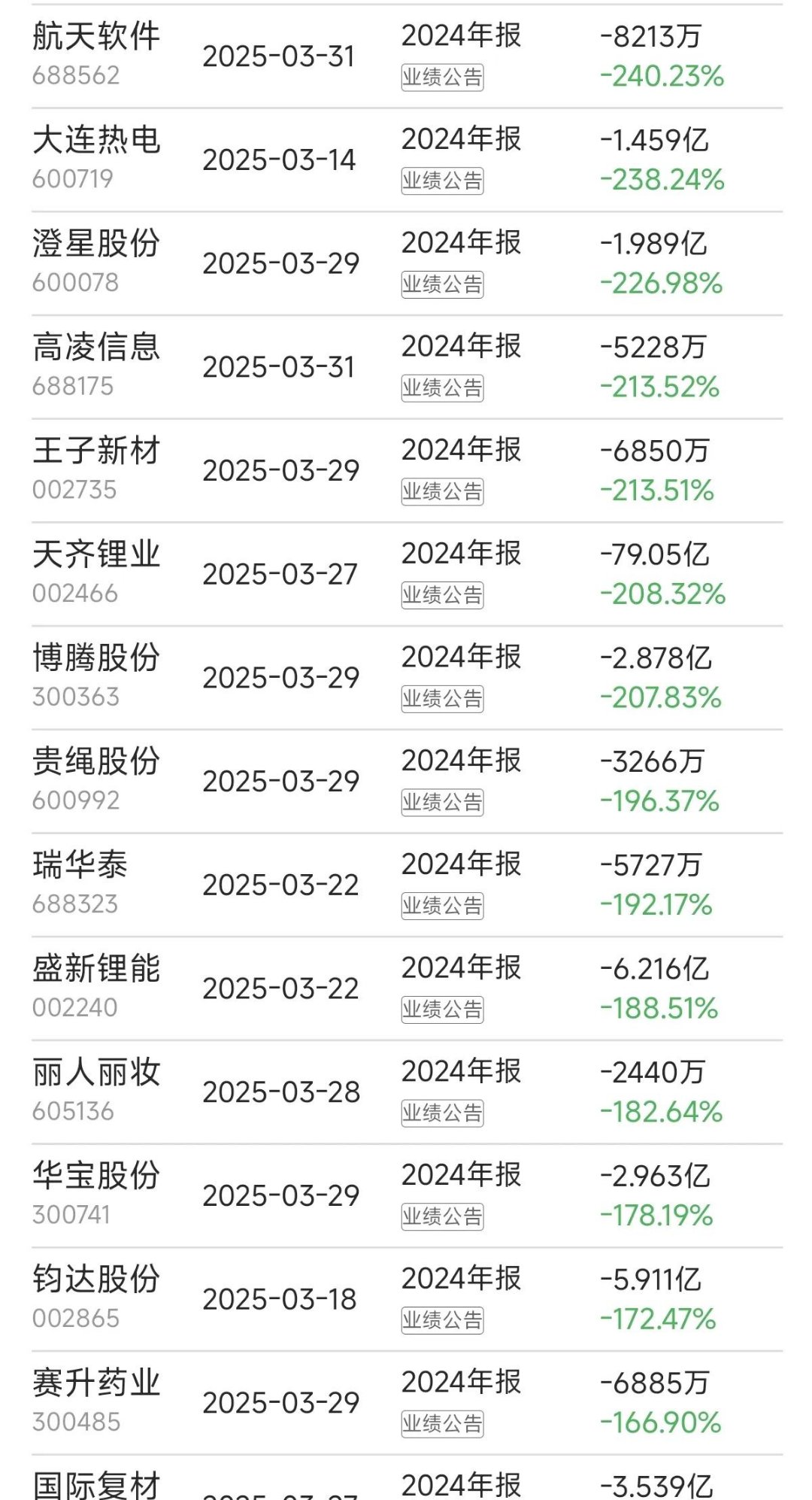The width and height of the screenshot is (812, 1500).
Task: Open 国际复材 at the bottom
Action: pyautogui.click(x=97, y=1478)
